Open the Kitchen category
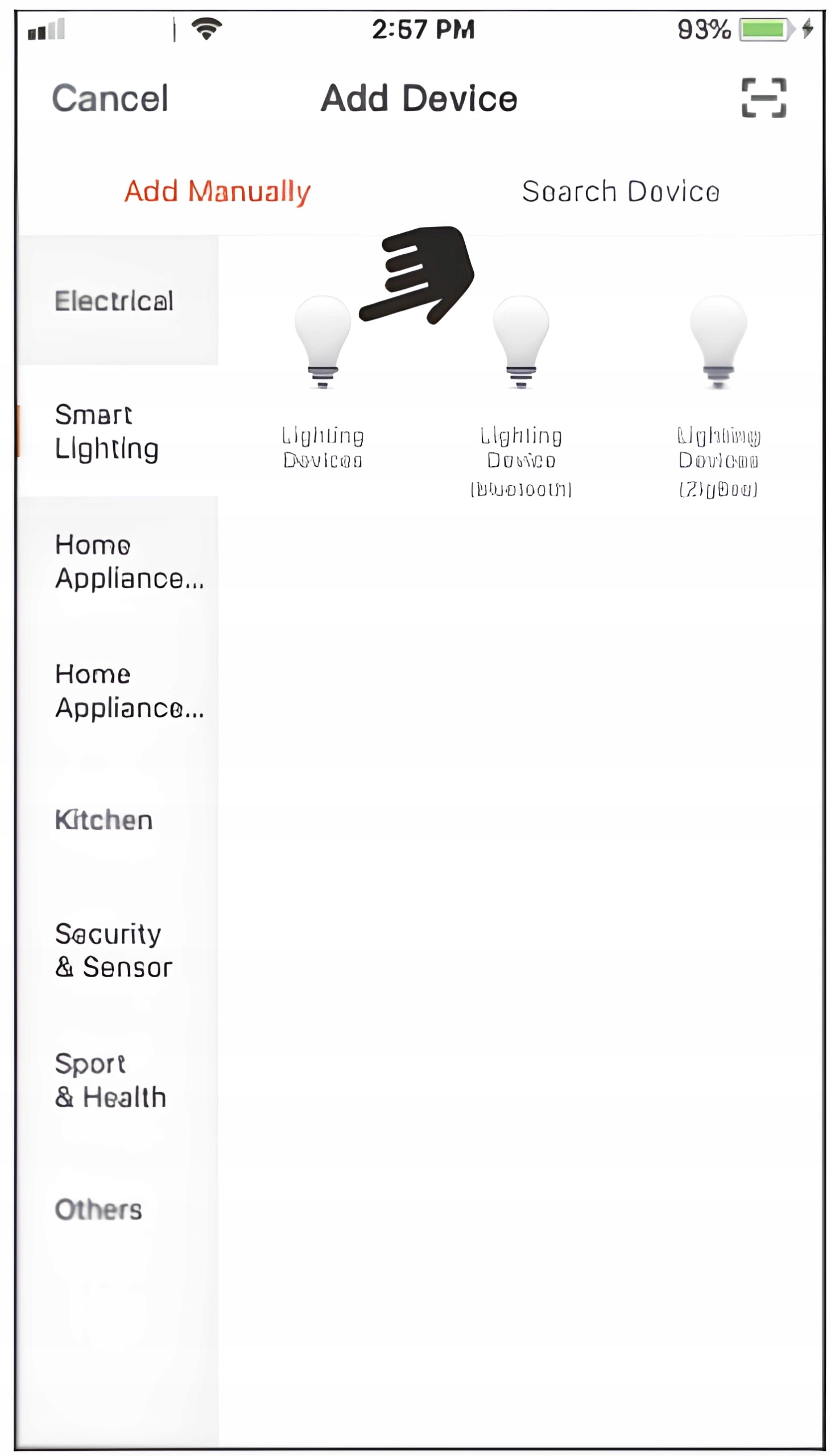 tap(104, 820)
